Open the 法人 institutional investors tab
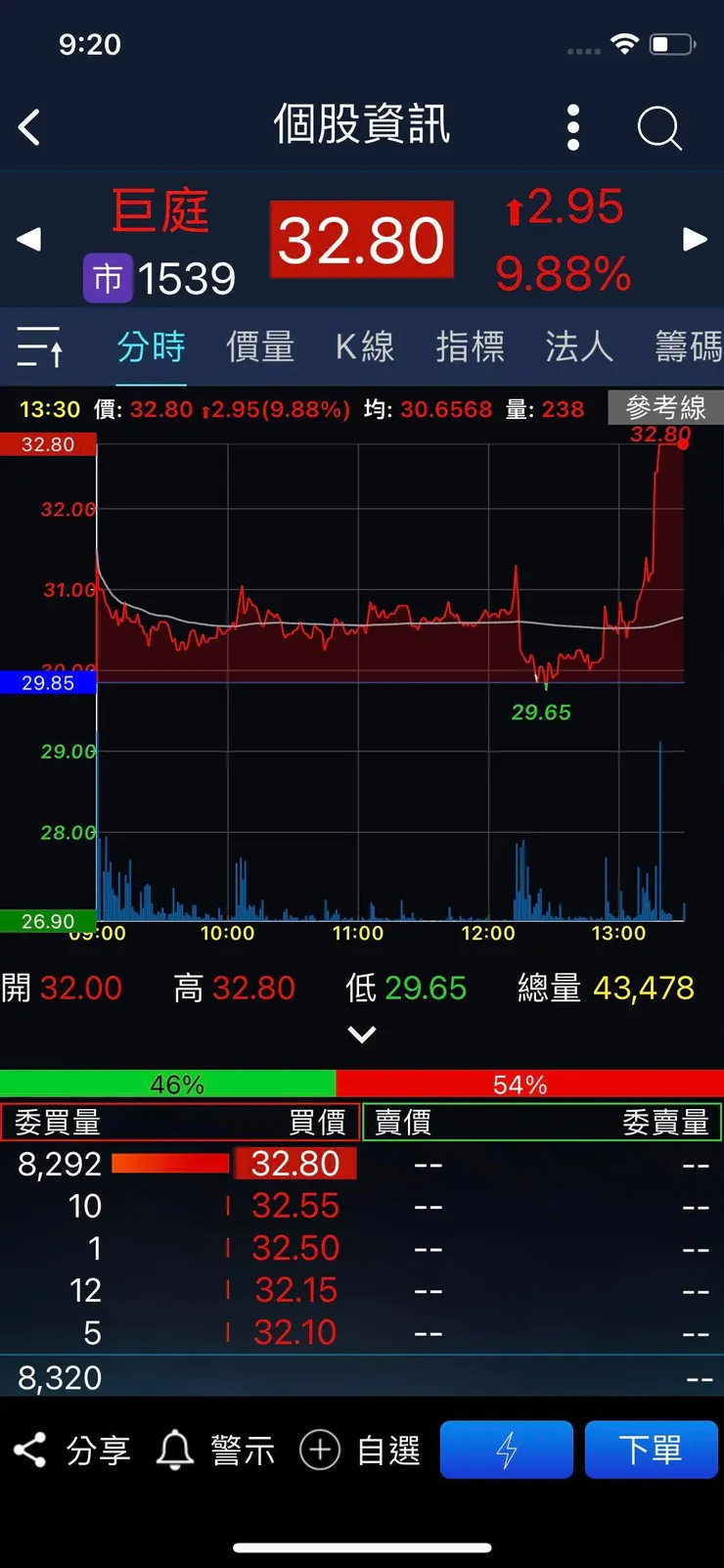The height and width of the screenshot is (1568, 724). [x=578, y=347]
